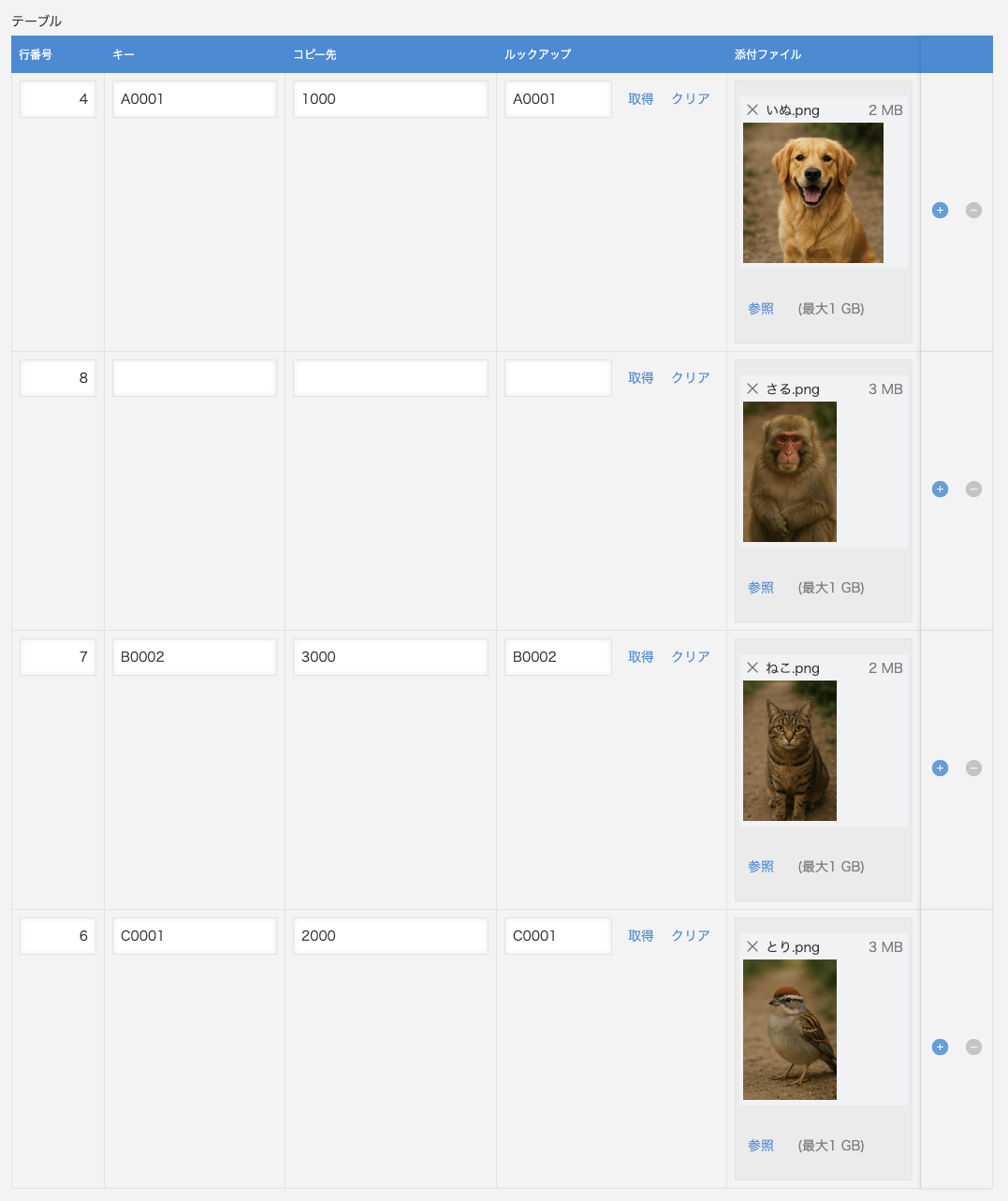Focus the copy destination field with 3000
The width and height of the screenshot is (1008, 1201).
coord(390,657)
